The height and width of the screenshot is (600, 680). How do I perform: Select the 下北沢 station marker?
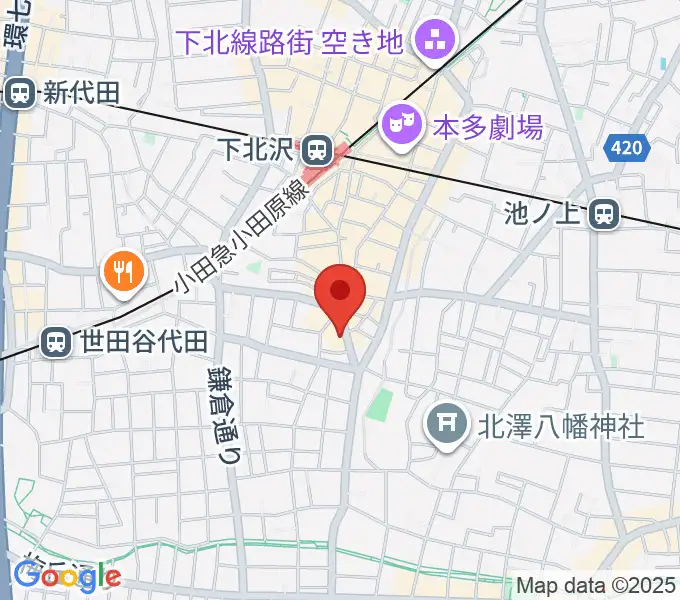pos(318,151)
